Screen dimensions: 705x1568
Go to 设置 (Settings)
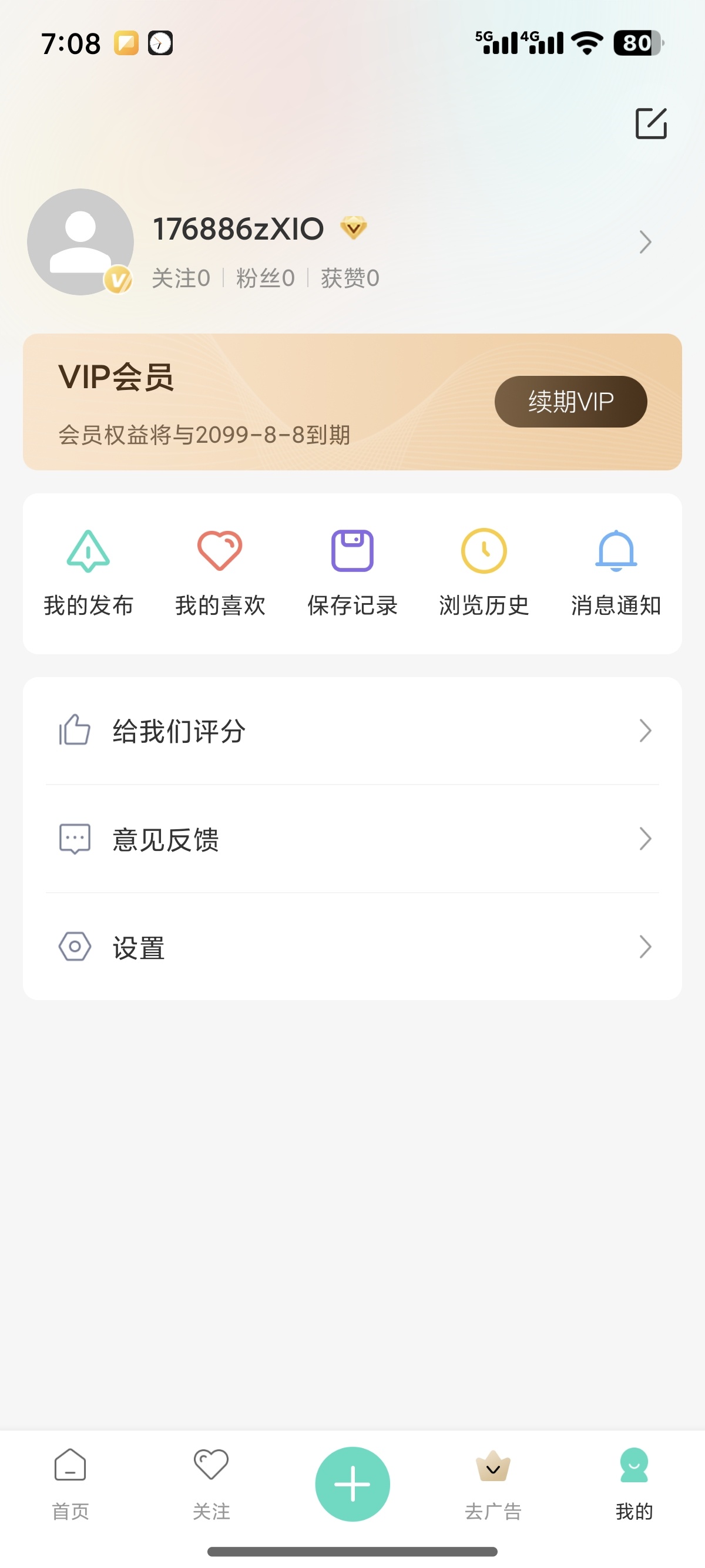point(352,947)
